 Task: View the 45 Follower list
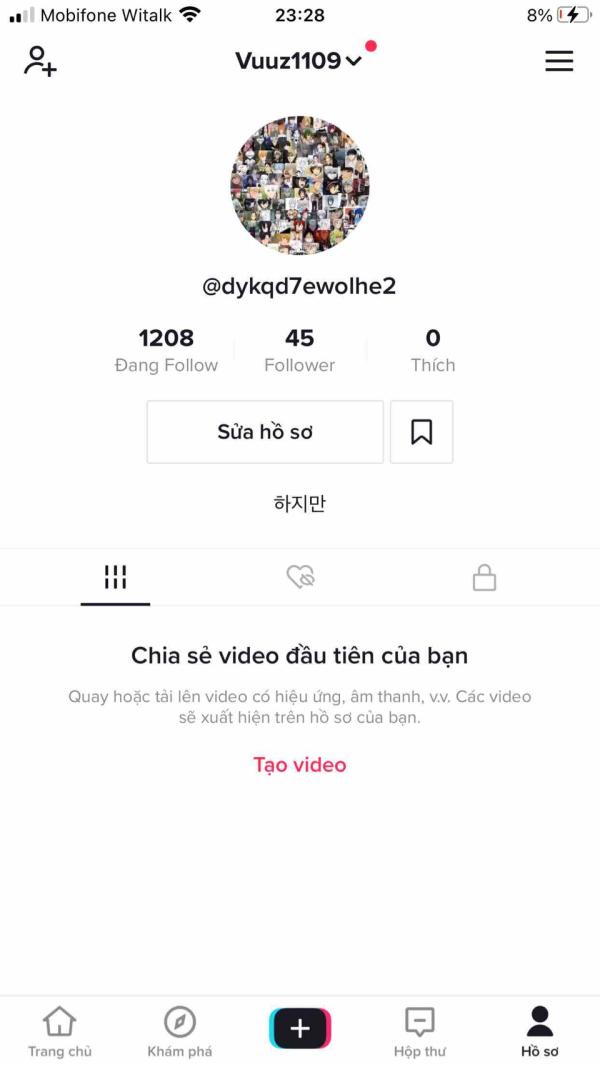[x=299, y=350]
